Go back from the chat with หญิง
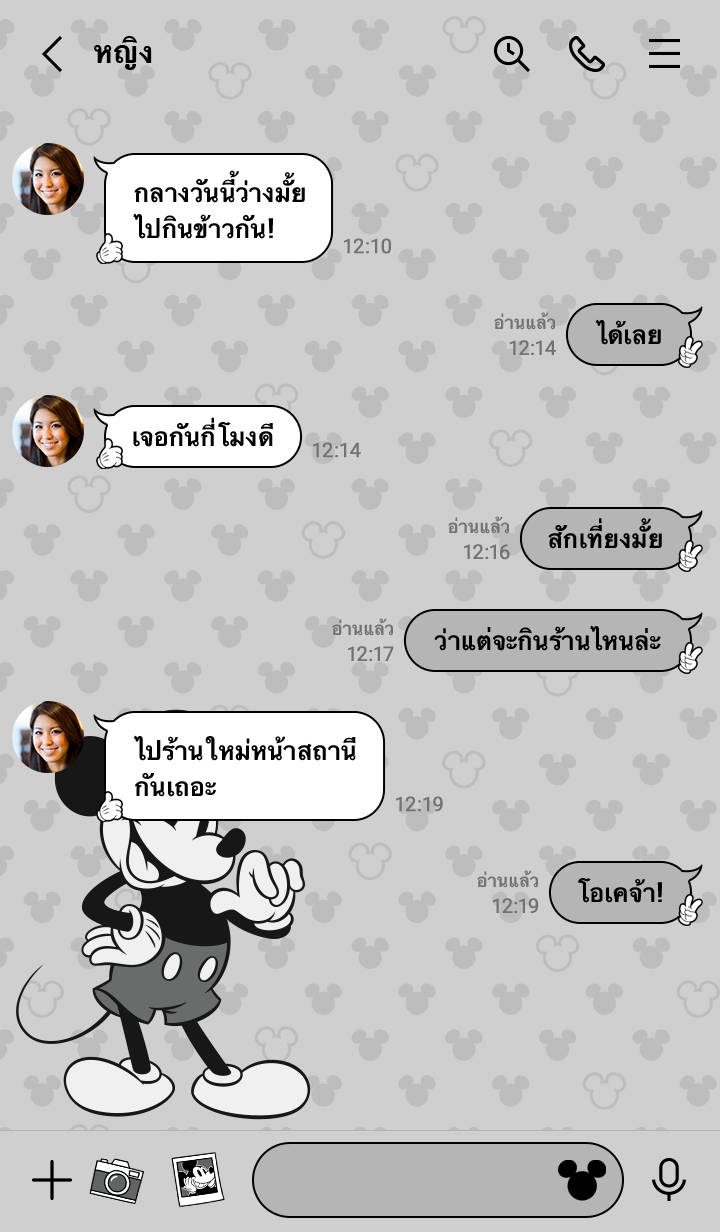The width and height of the screenshot is (720, 1232). click(52, 54)
